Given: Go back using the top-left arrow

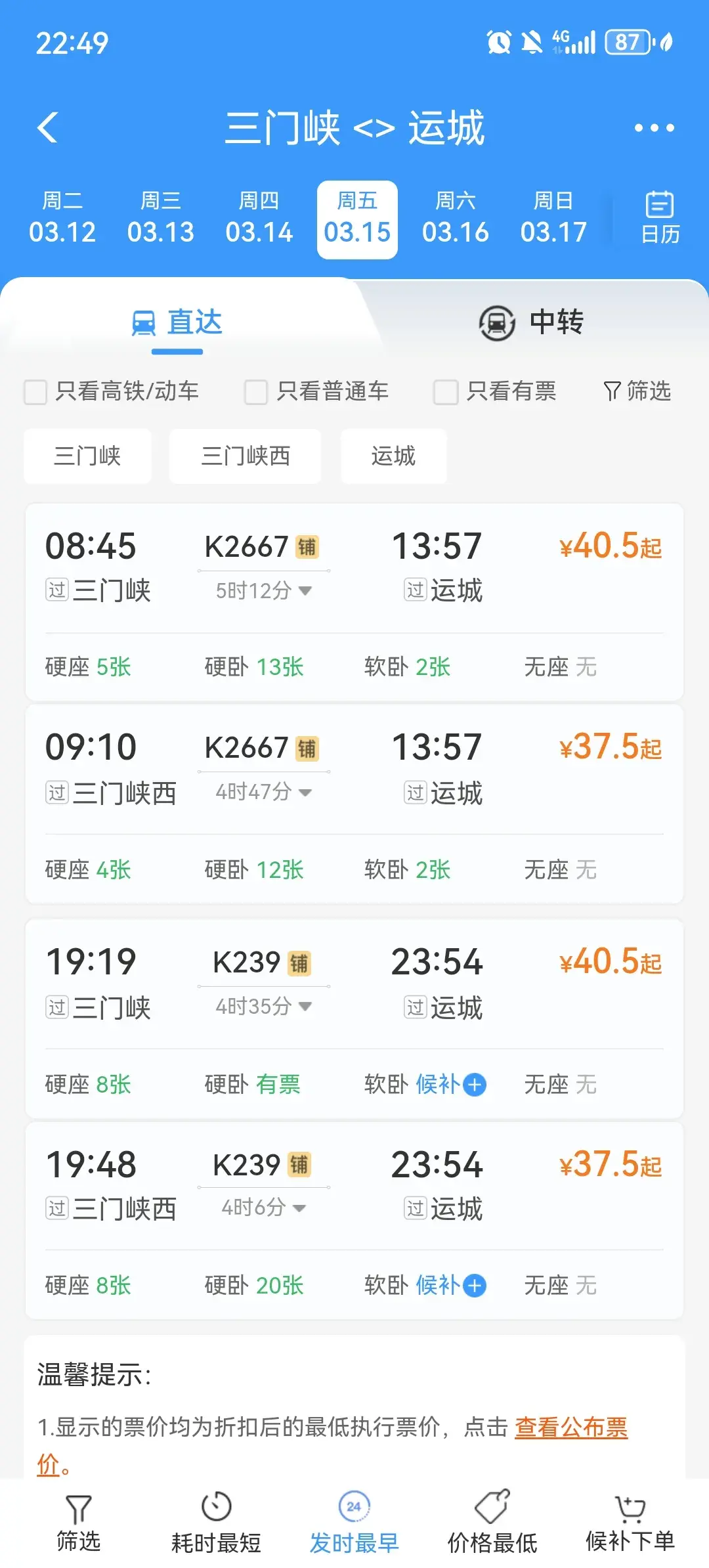Looking at the screenshot, I should tap(47, 127).
